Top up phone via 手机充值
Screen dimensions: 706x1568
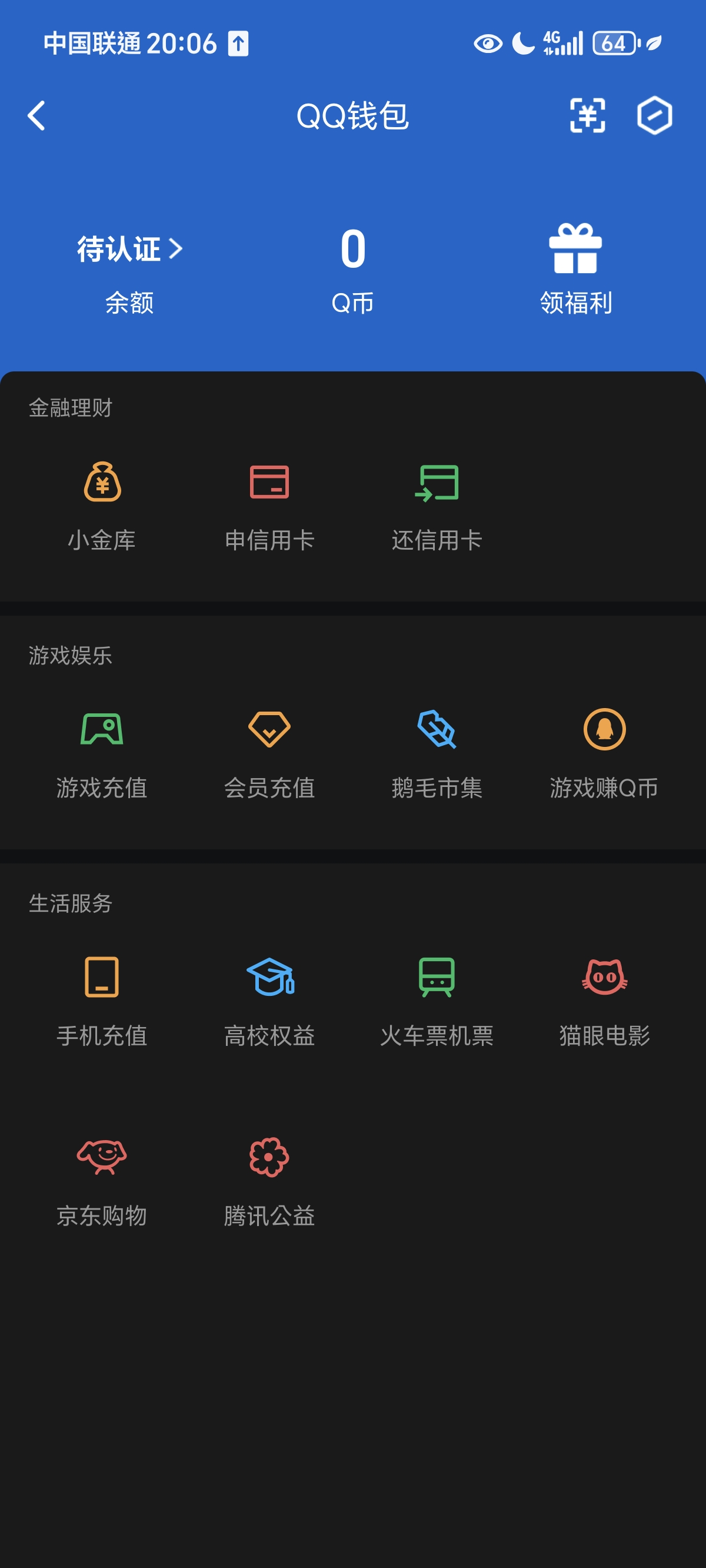(x=102, y=1001)
